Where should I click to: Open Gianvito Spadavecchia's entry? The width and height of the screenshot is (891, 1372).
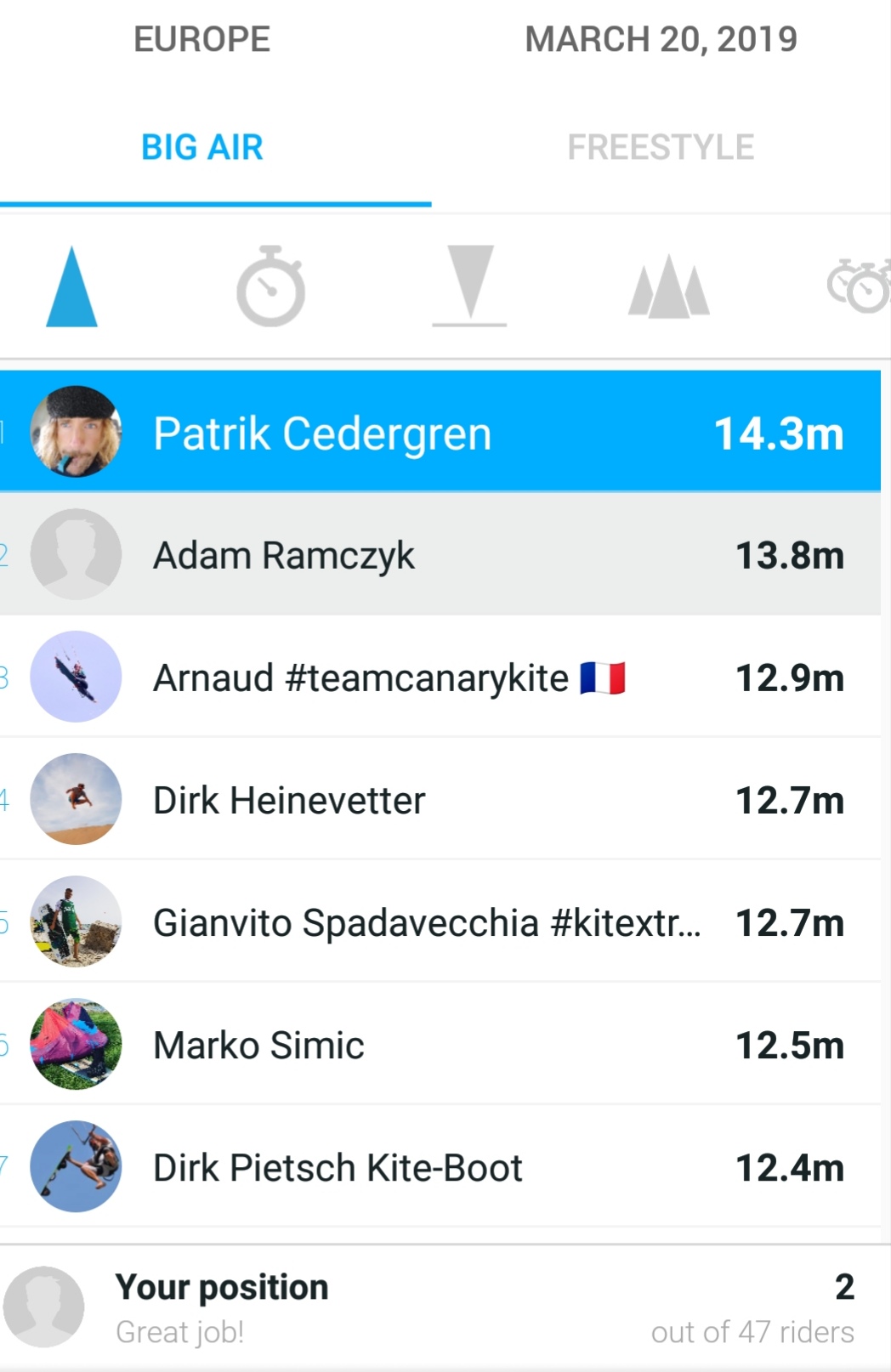click(425, 923)
